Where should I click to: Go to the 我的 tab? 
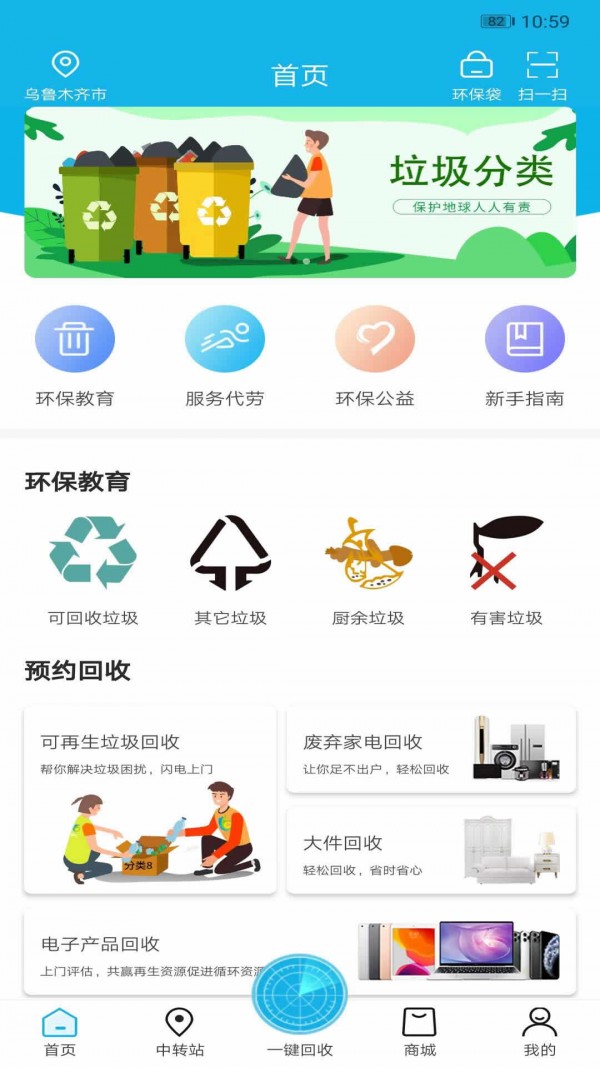[540, 1032]
